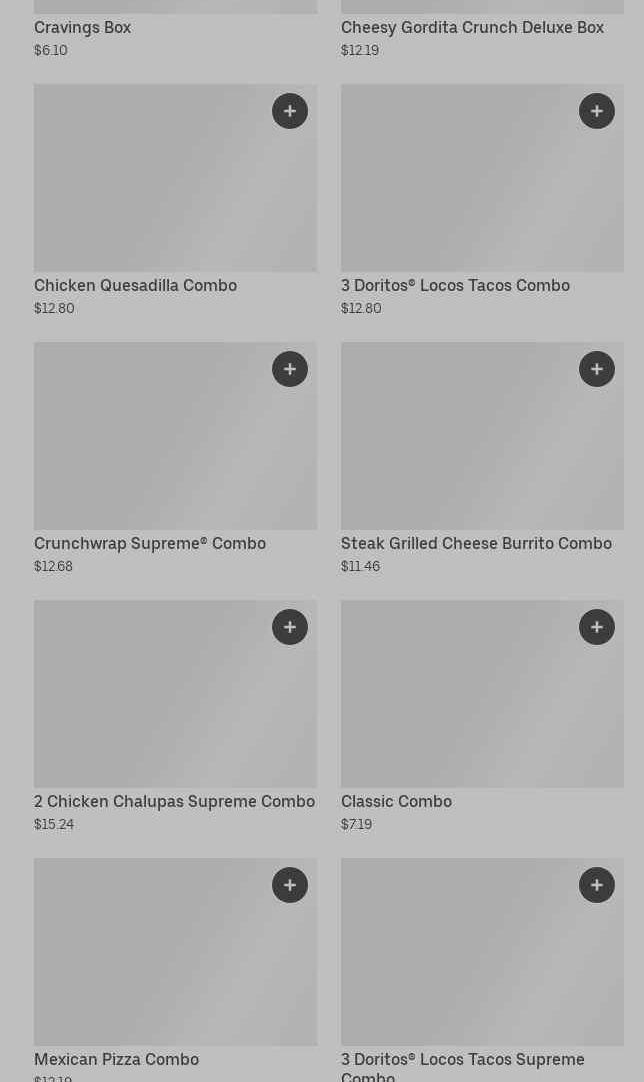The image size is (644, 1082).
Task: Add Mexican Pizza Combo to order
Action: pyautogui.click(x=290, y=885)
